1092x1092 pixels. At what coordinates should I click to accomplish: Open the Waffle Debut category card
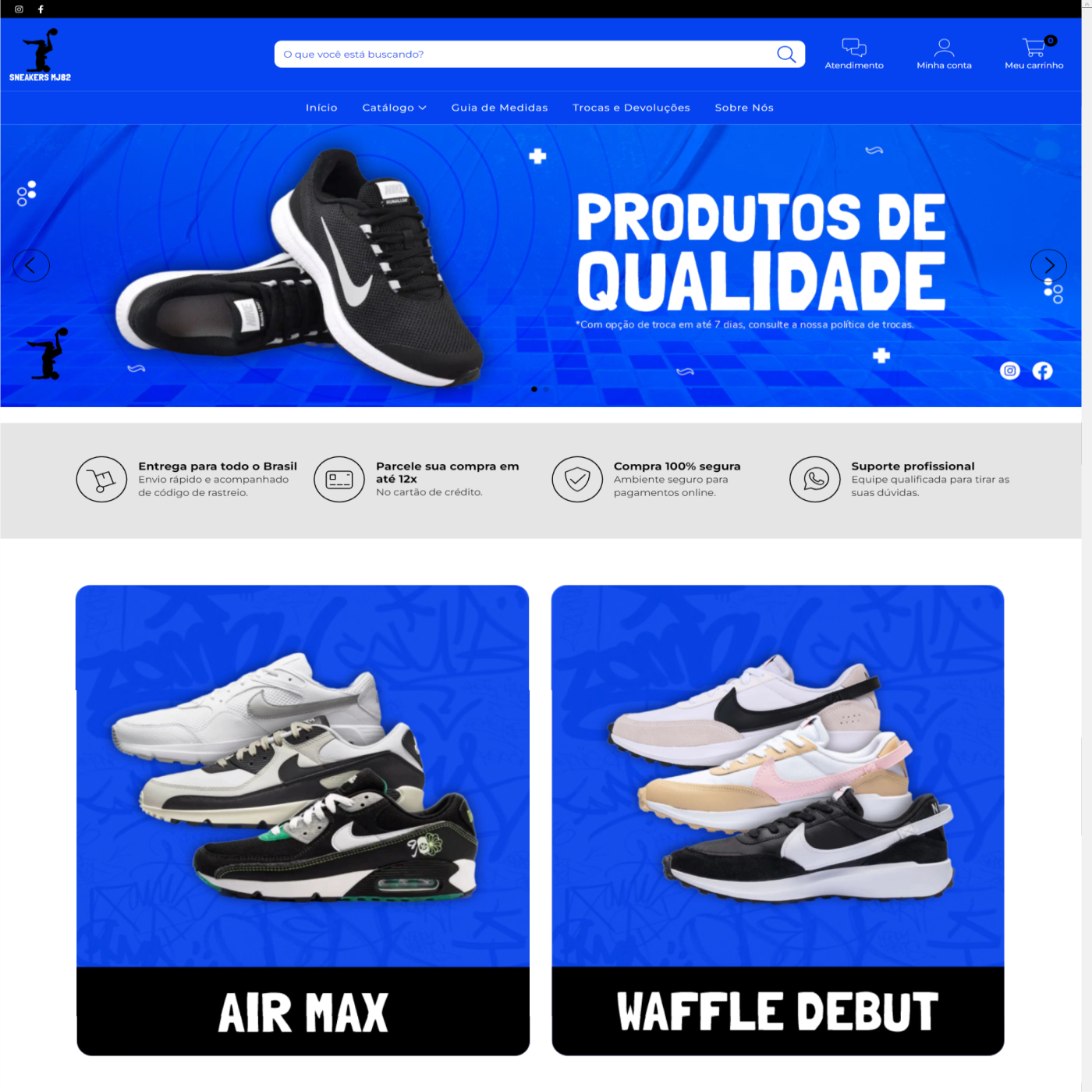(778, 819)
